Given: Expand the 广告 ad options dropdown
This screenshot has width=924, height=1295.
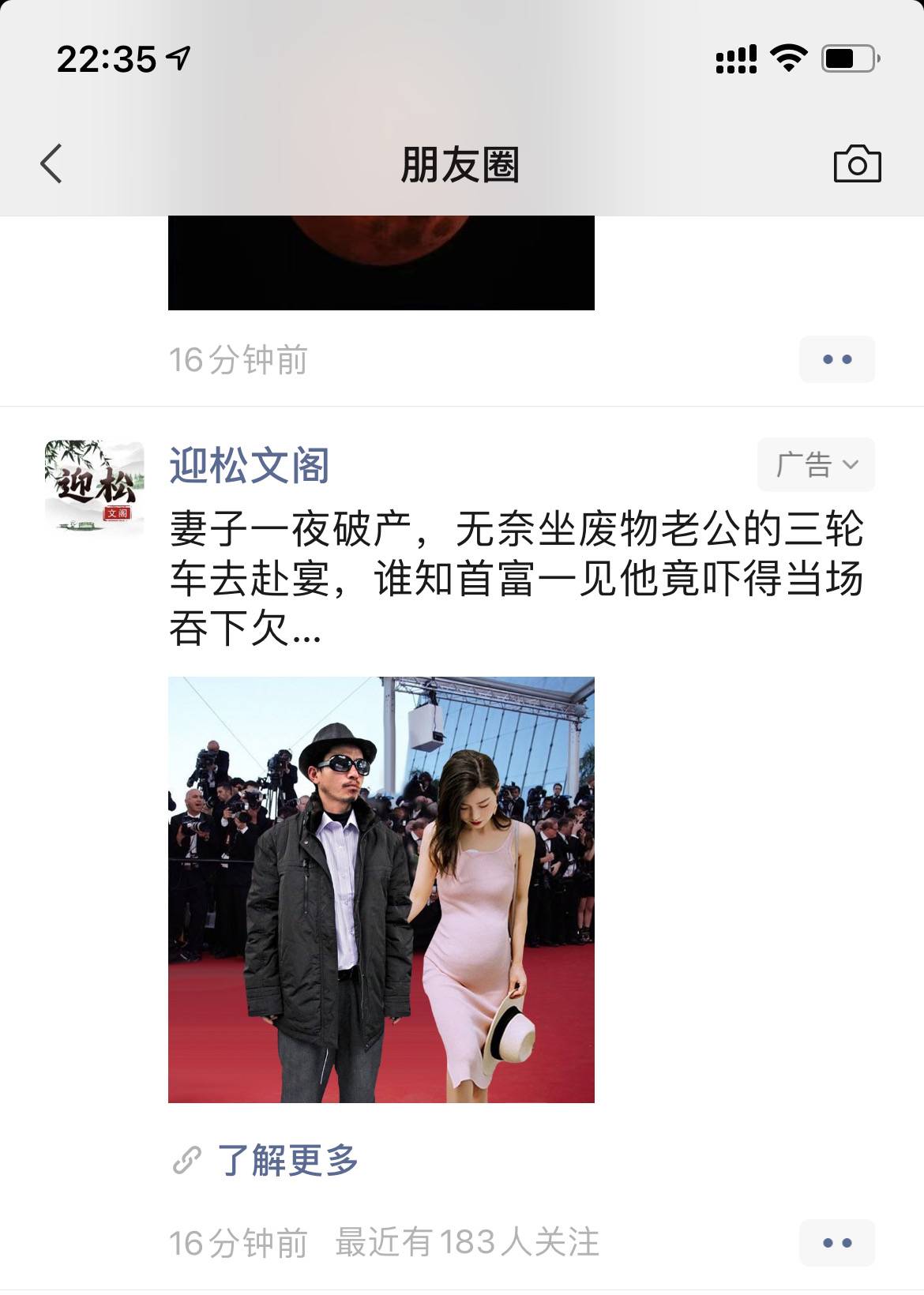Looking at the screenshot, I should tap(815, 464).
